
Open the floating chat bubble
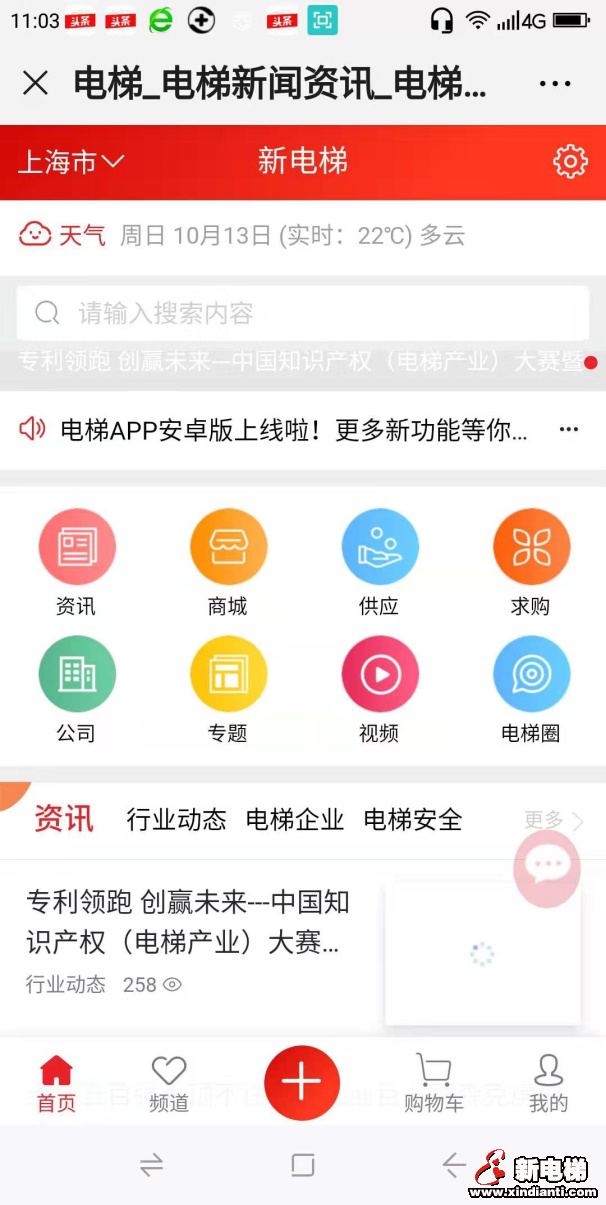(x=546, y=867)
